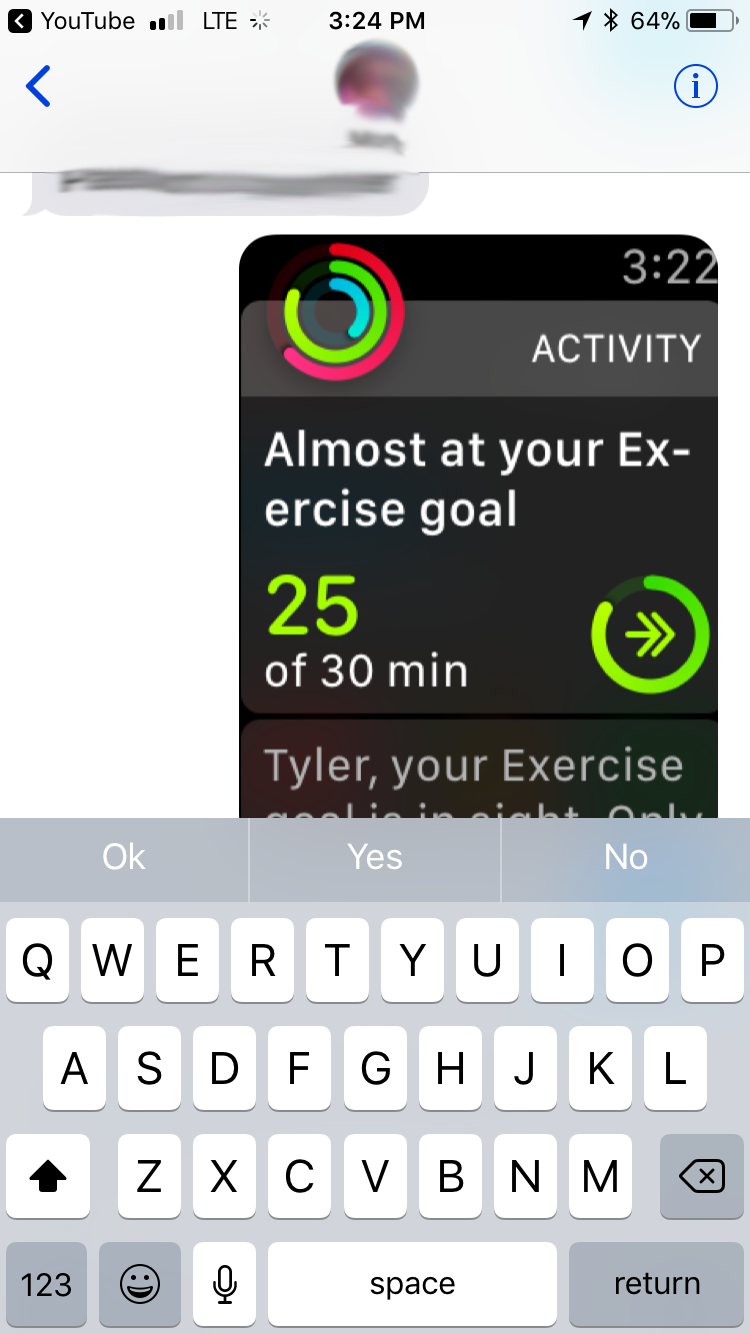750x1334 pixels.
Task: Insert the "Ok" quick suggestion
Action: pyautogui.click(x=124, y=858)
